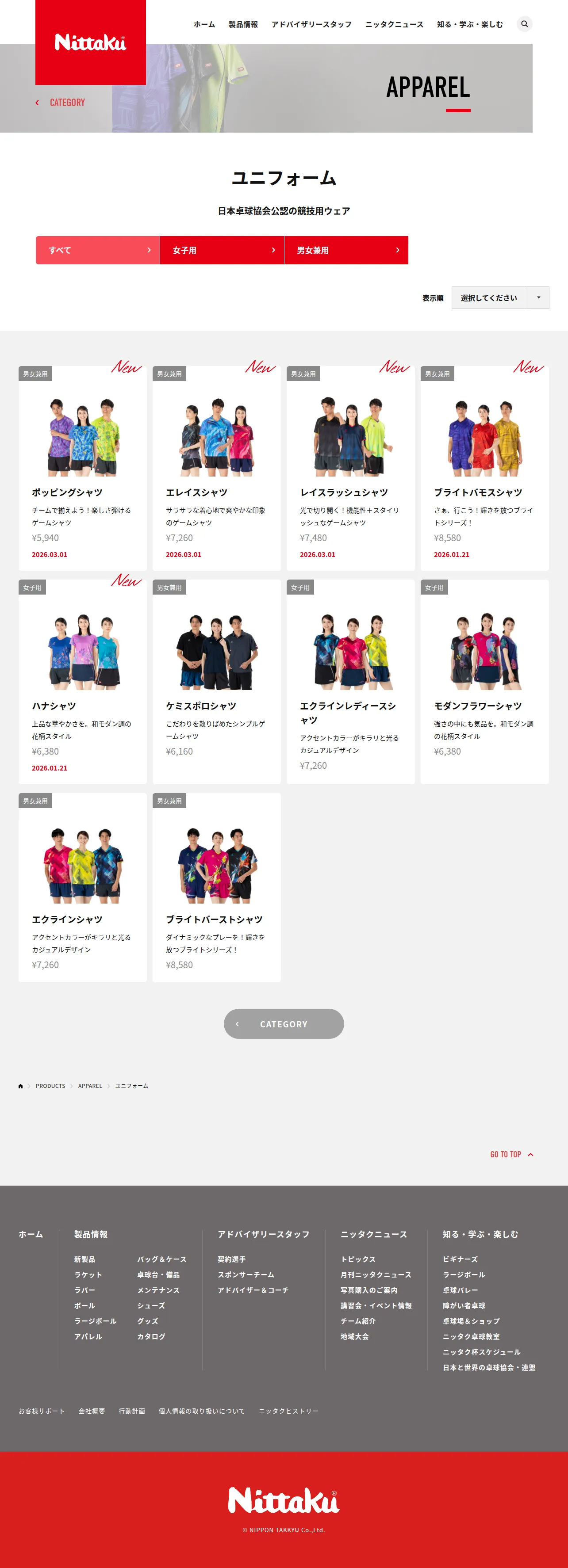Open the モダンフラワーシャツ product card

[484, 682]
